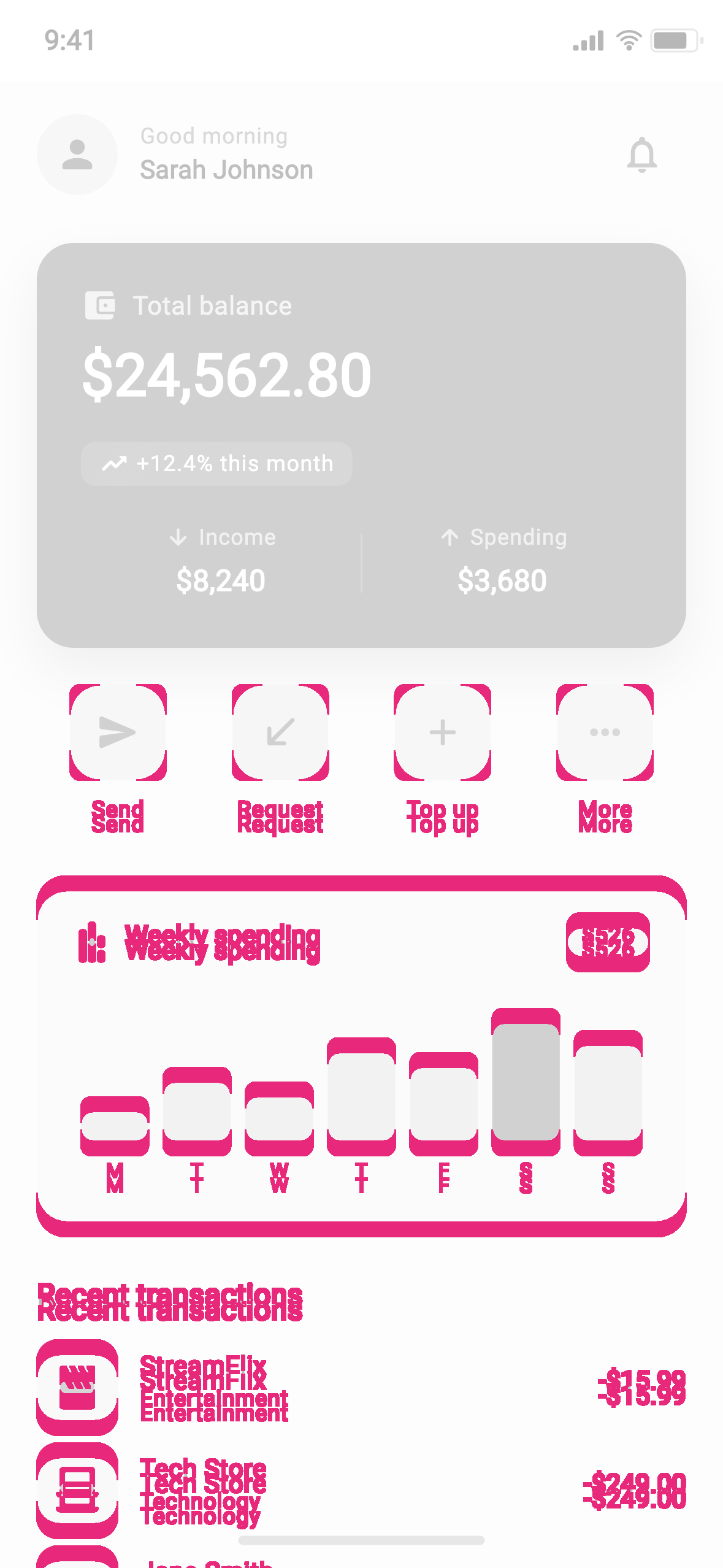Select the Friday bar in the chart
The width and height of the screenshot is (723, 1568).
pyautogui.click(x=443, y=1104)
